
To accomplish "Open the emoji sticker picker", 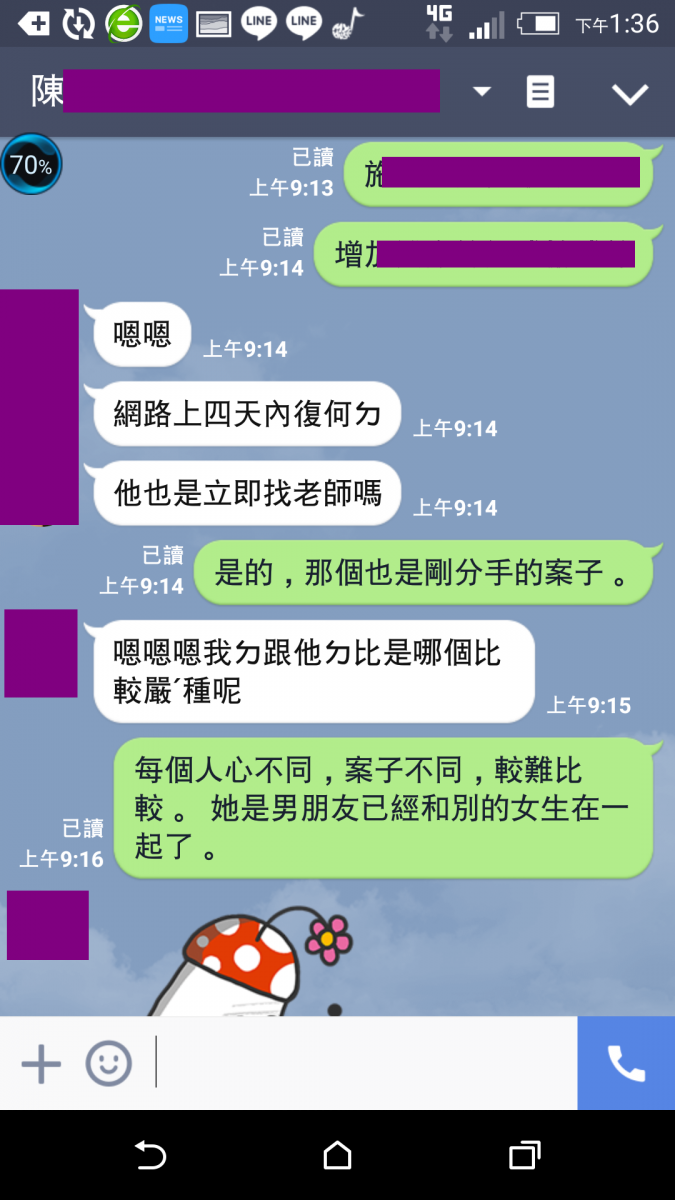I will (x=108, y=1063).
